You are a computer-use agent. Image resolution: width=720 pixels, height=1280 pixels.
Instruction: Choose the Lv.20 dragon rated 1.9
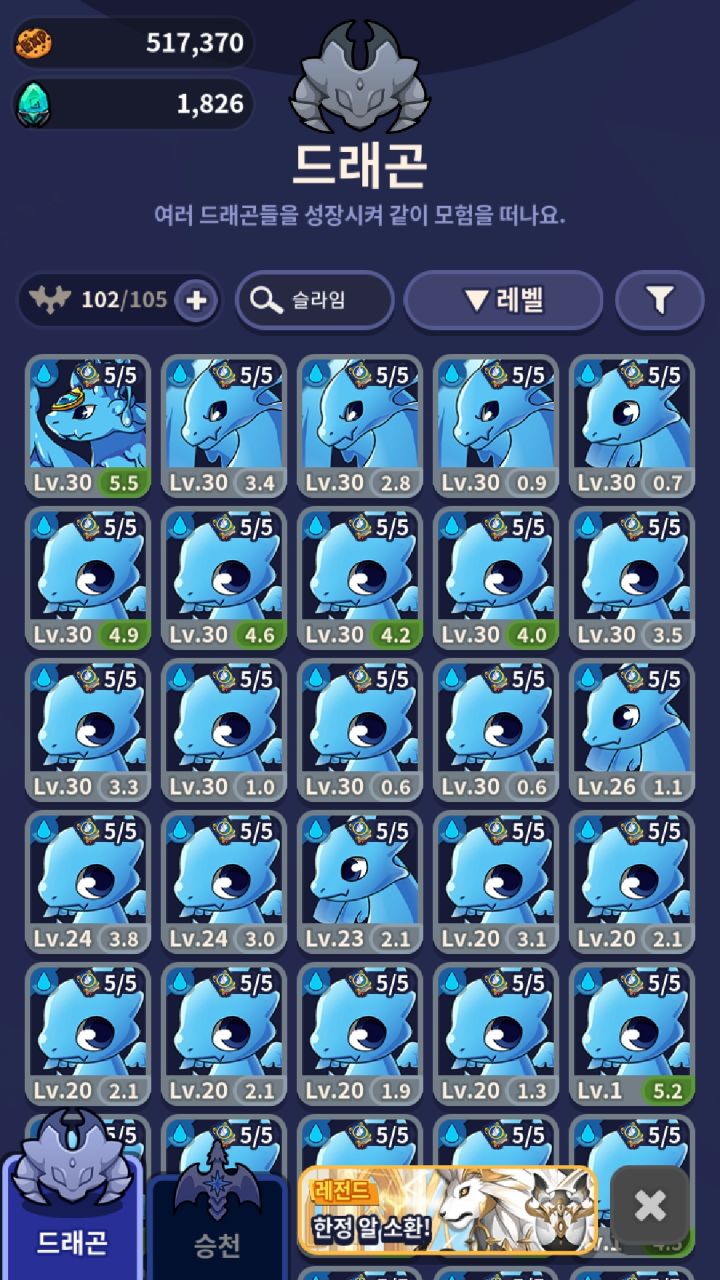(360, 1034)
